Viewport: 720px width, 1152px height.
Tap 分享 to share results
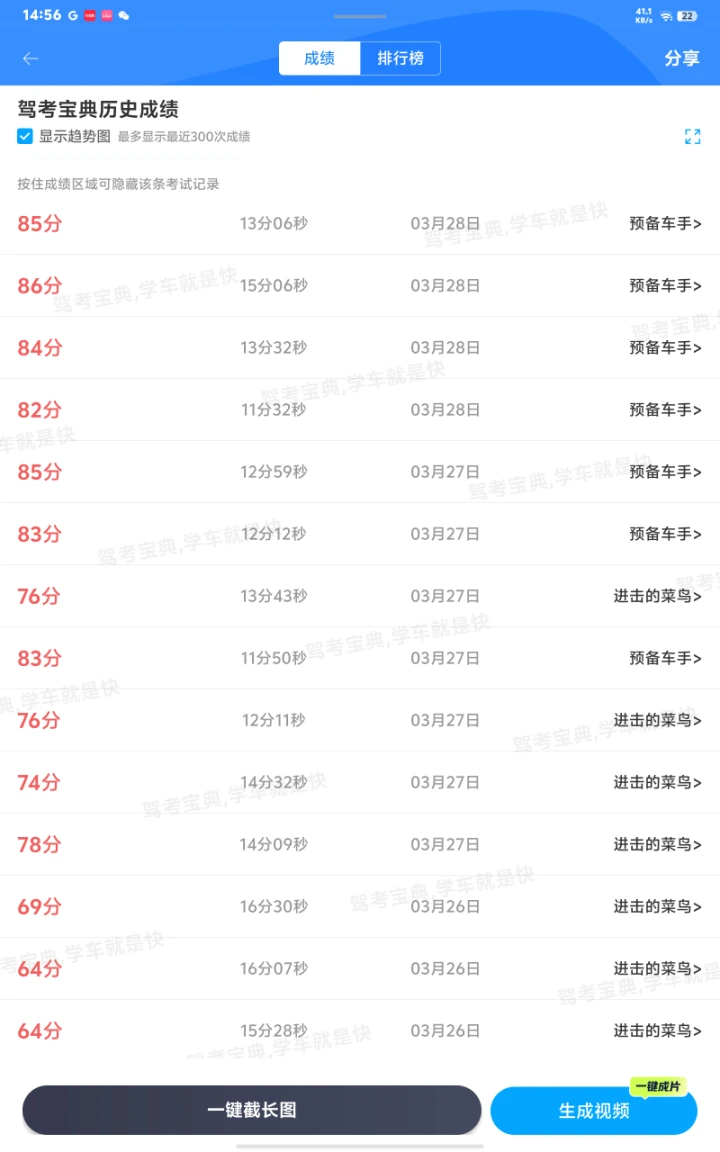[x=682, y=59]
